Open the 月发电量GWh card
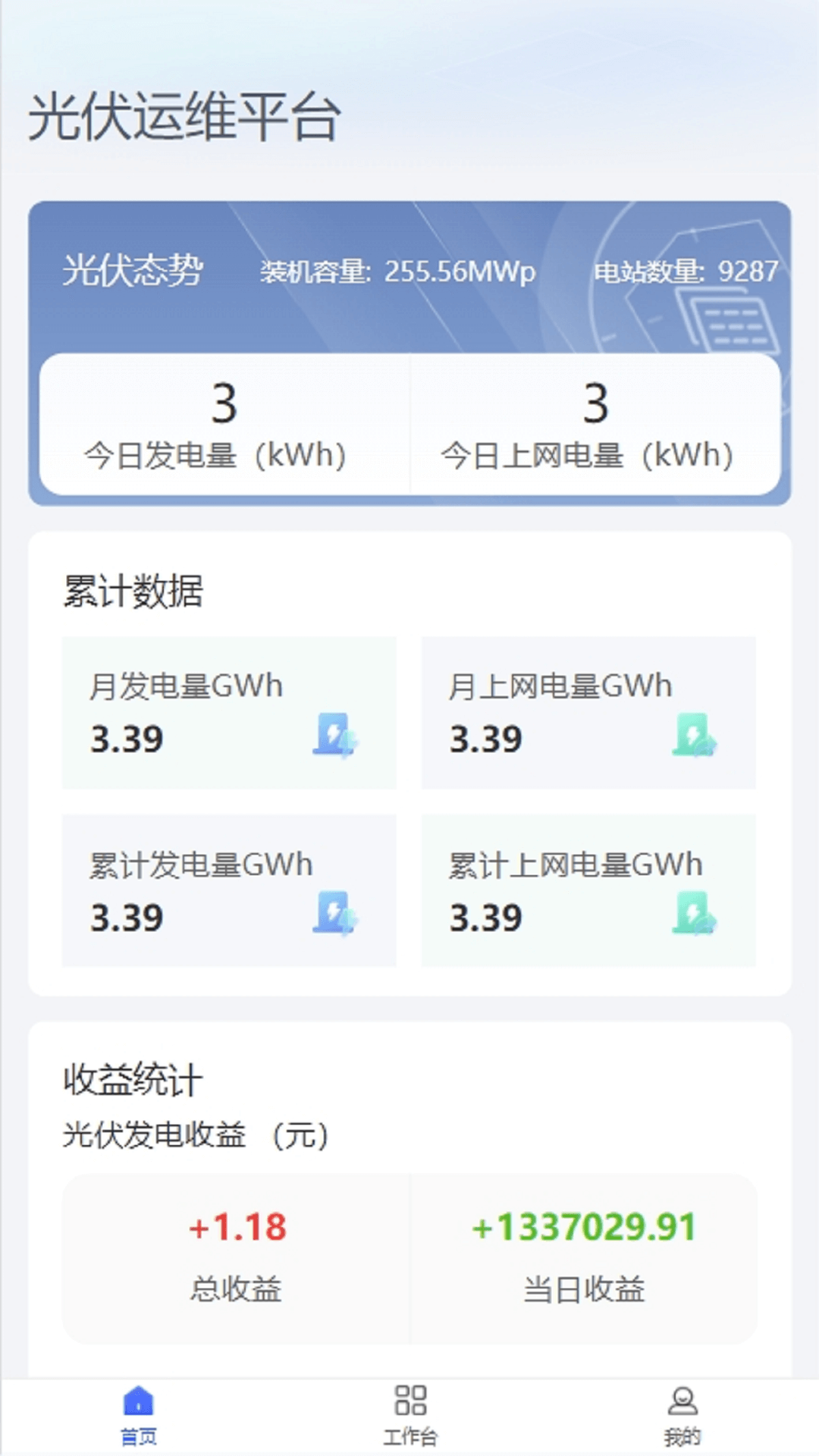The width and height of the screenshot is (819, 1456). tap(229, 713)
